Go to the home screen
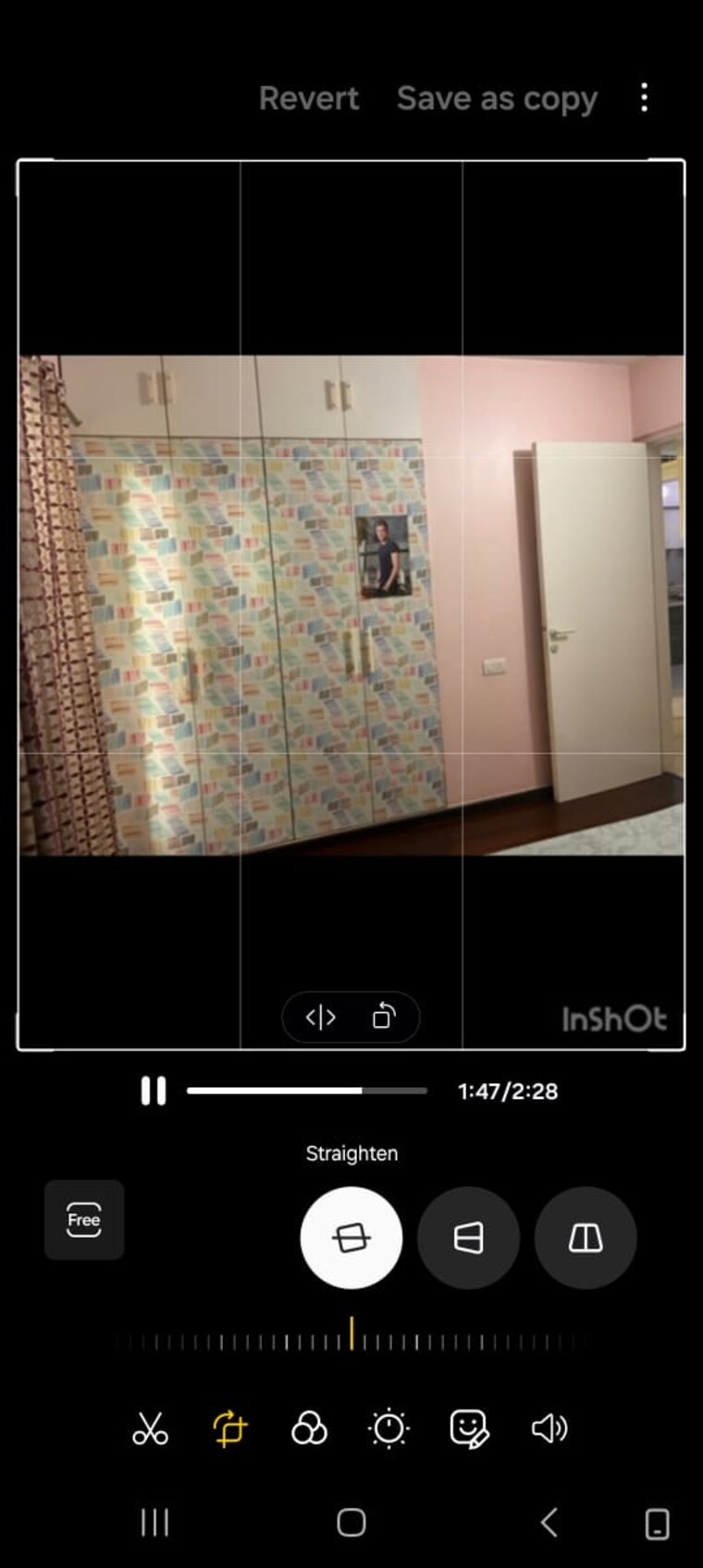This screenshot has width=703, height=1568. pyautogui.click(x=351, y=1522)
